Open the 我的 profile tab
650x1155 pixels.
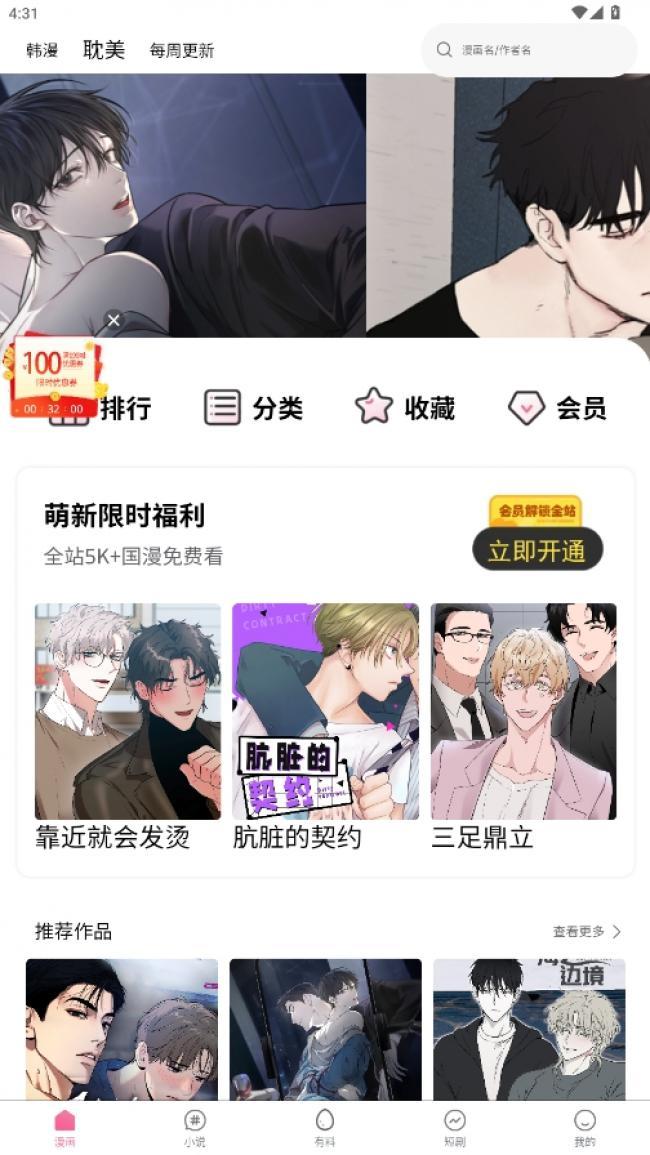click(585, 1128)
